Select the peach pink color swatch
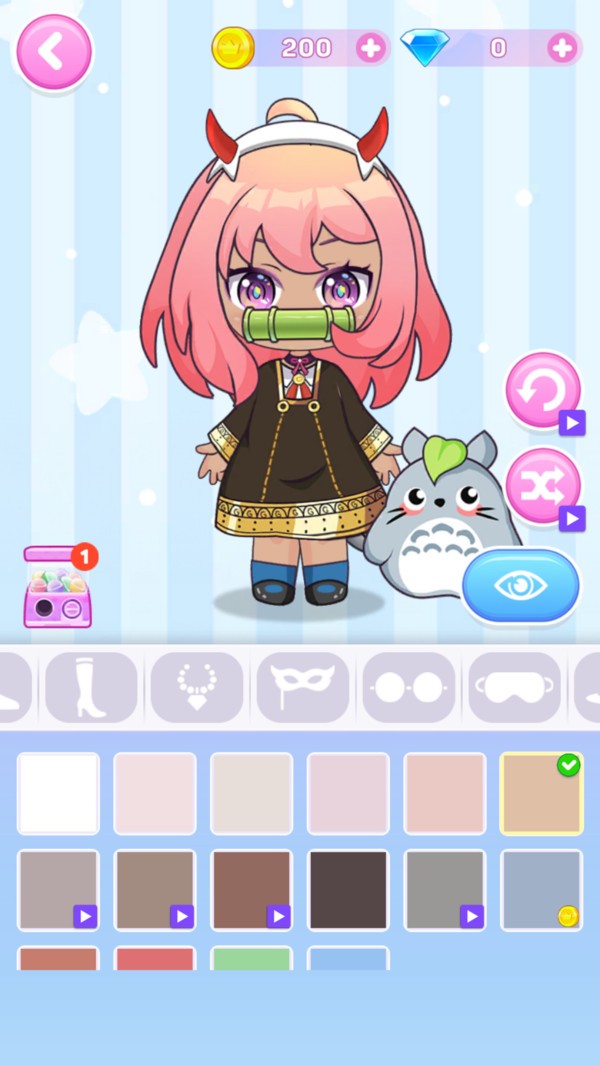Viewport: 600px width, 1066px height. [x=445, y=793]
